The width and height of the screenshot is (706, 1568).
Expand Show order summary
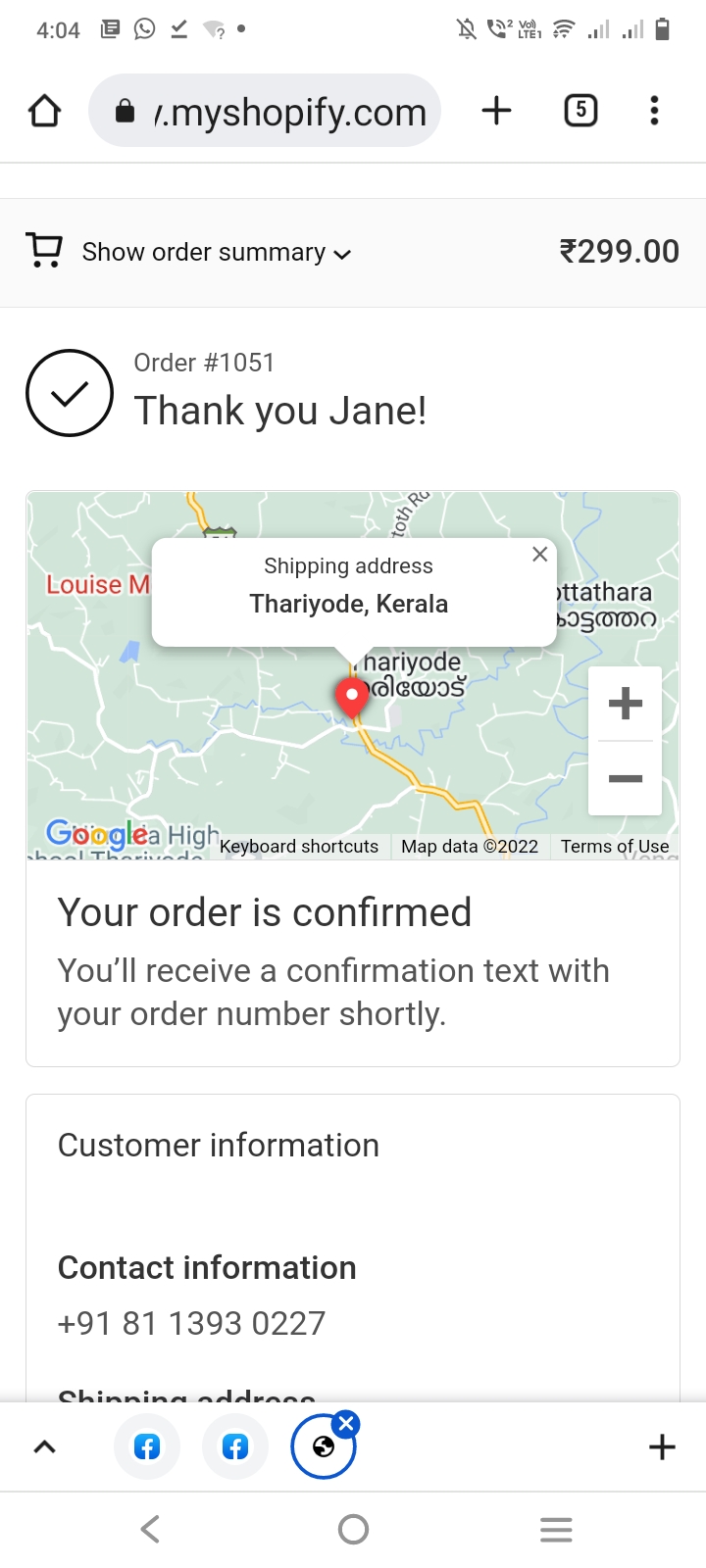click(216, 253)
